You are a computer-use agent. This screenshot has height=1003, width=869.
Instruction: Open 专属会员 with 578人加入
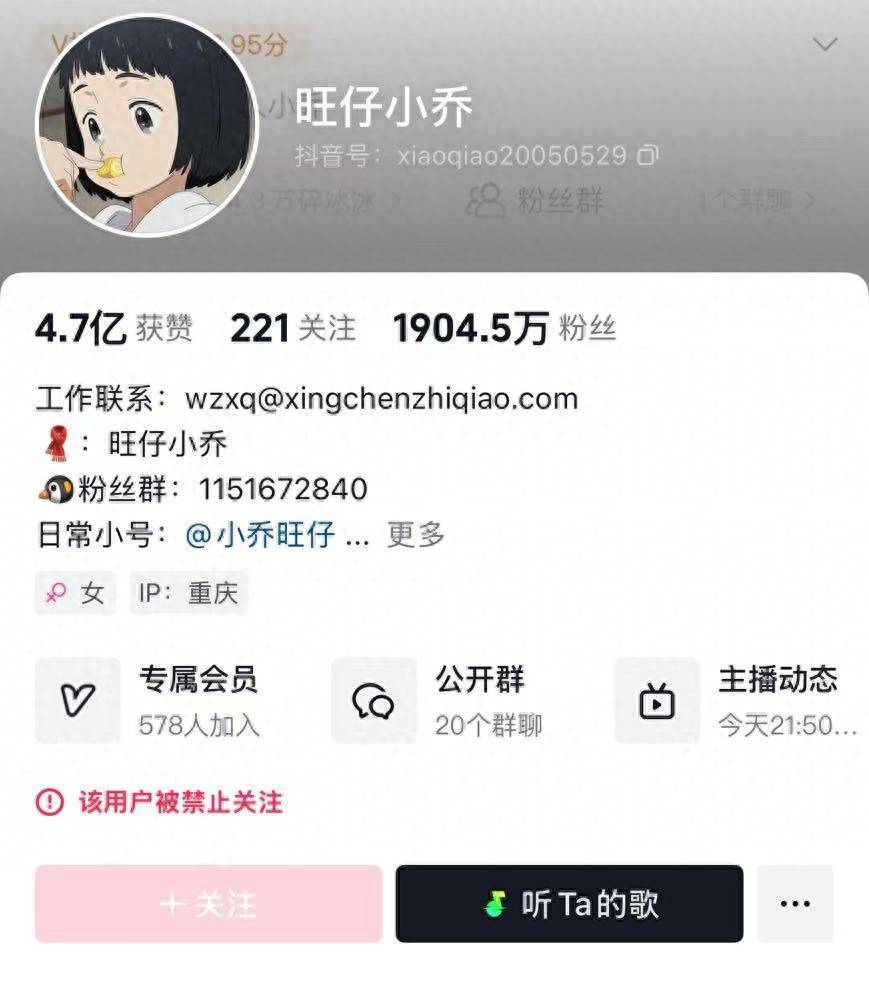click(150, 700)
